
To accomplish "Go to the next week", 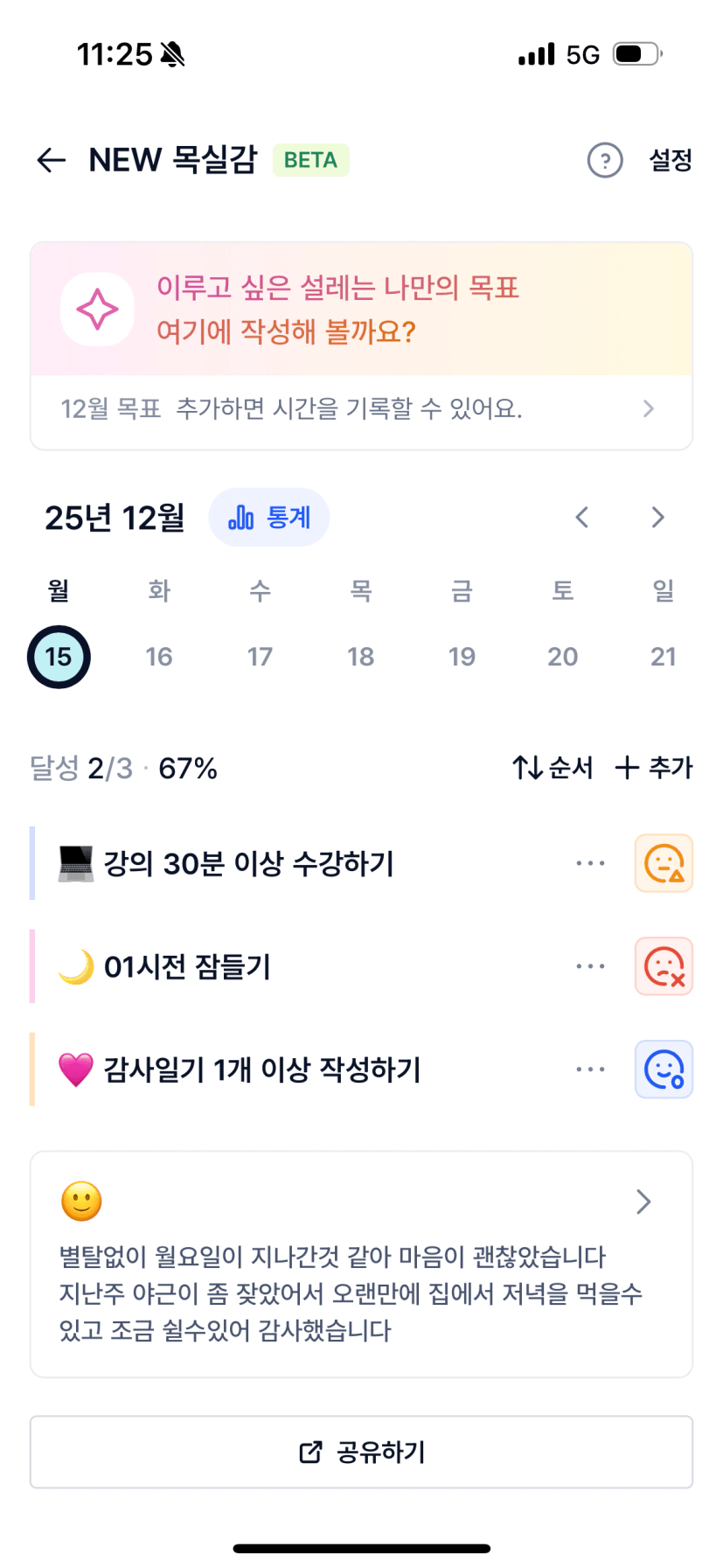I will coord(658,518).
